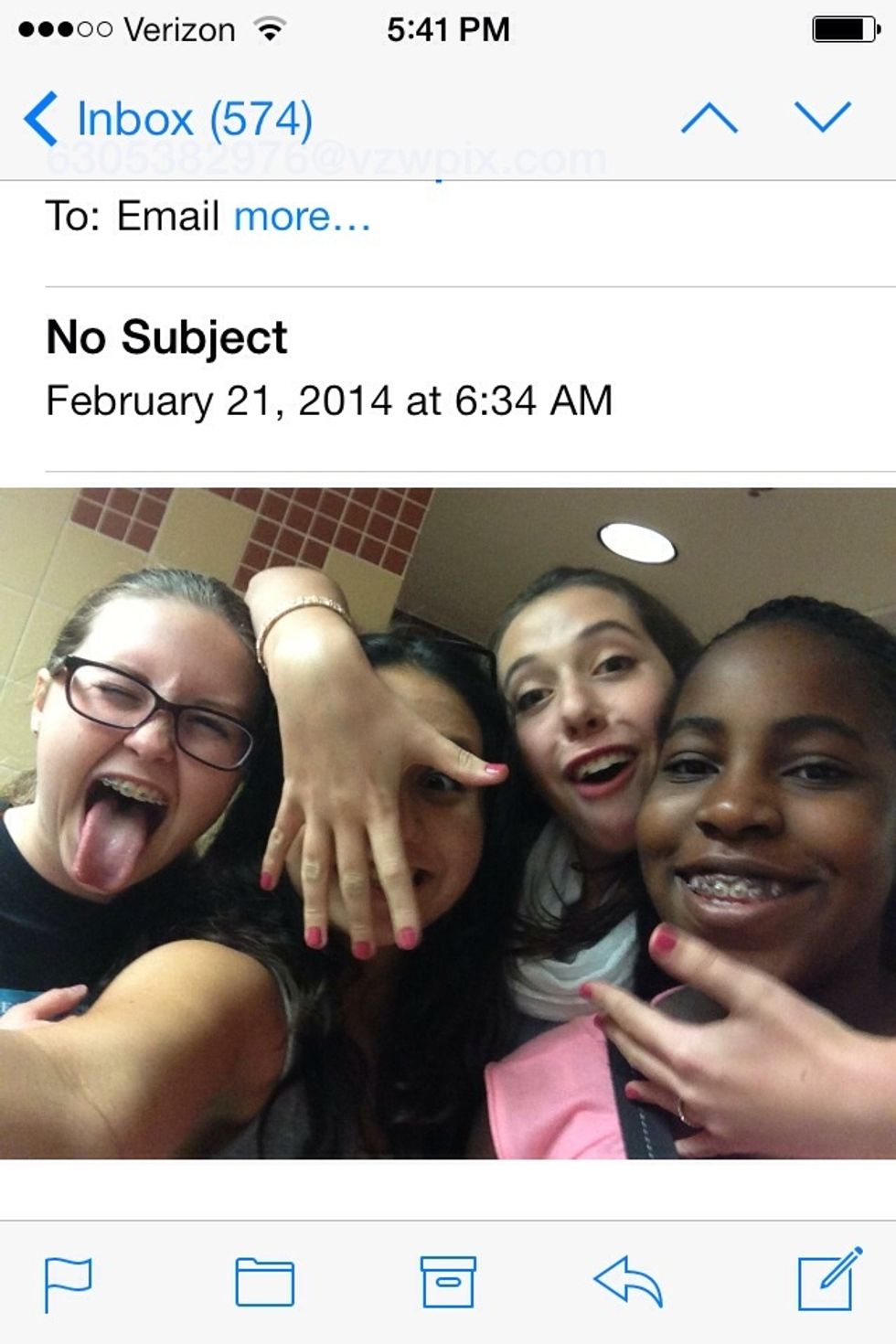Show the next email with down arrow
The image size is (896, 1344).
822,117
